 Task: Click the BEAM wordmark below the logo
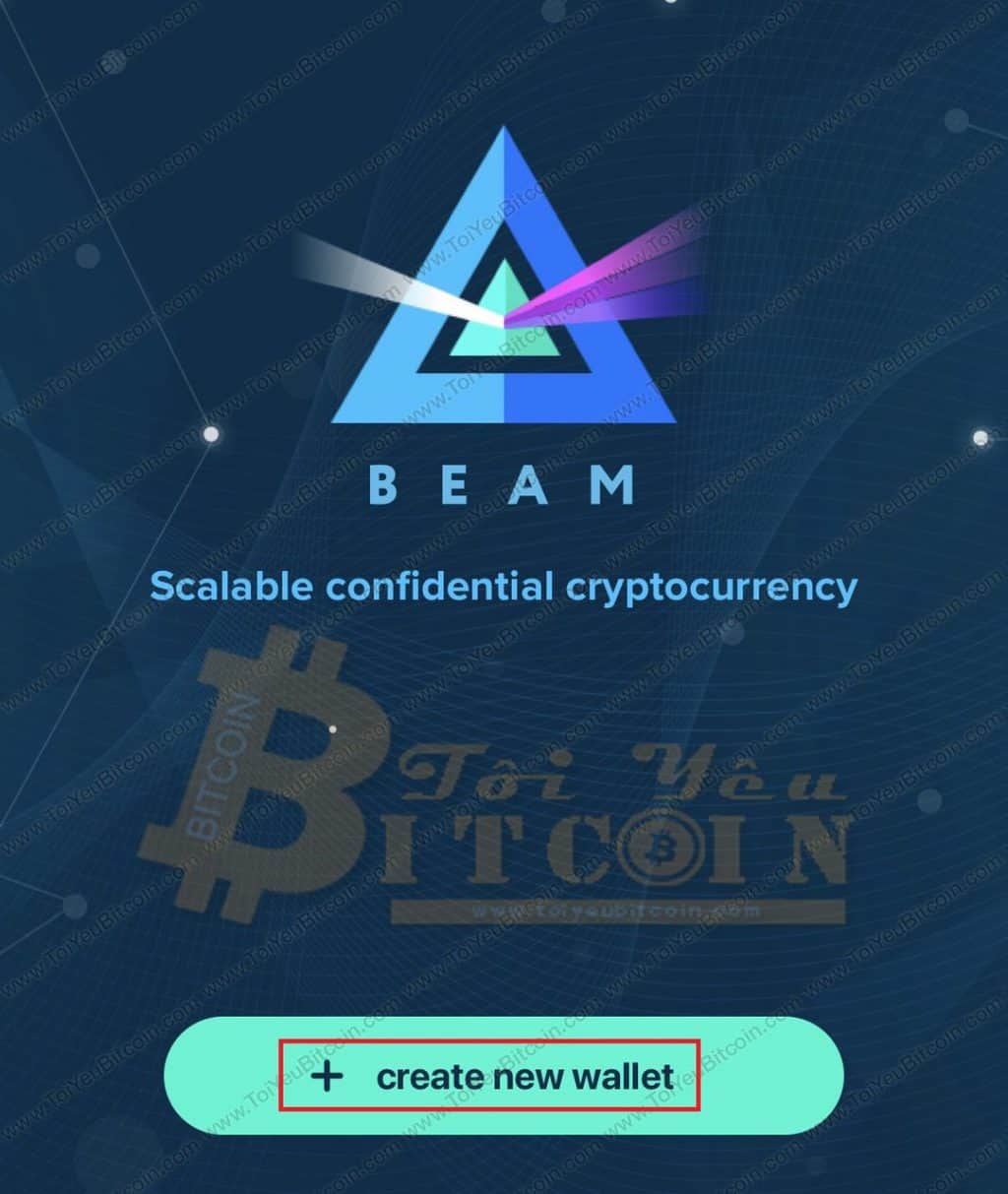coord(497,484)
